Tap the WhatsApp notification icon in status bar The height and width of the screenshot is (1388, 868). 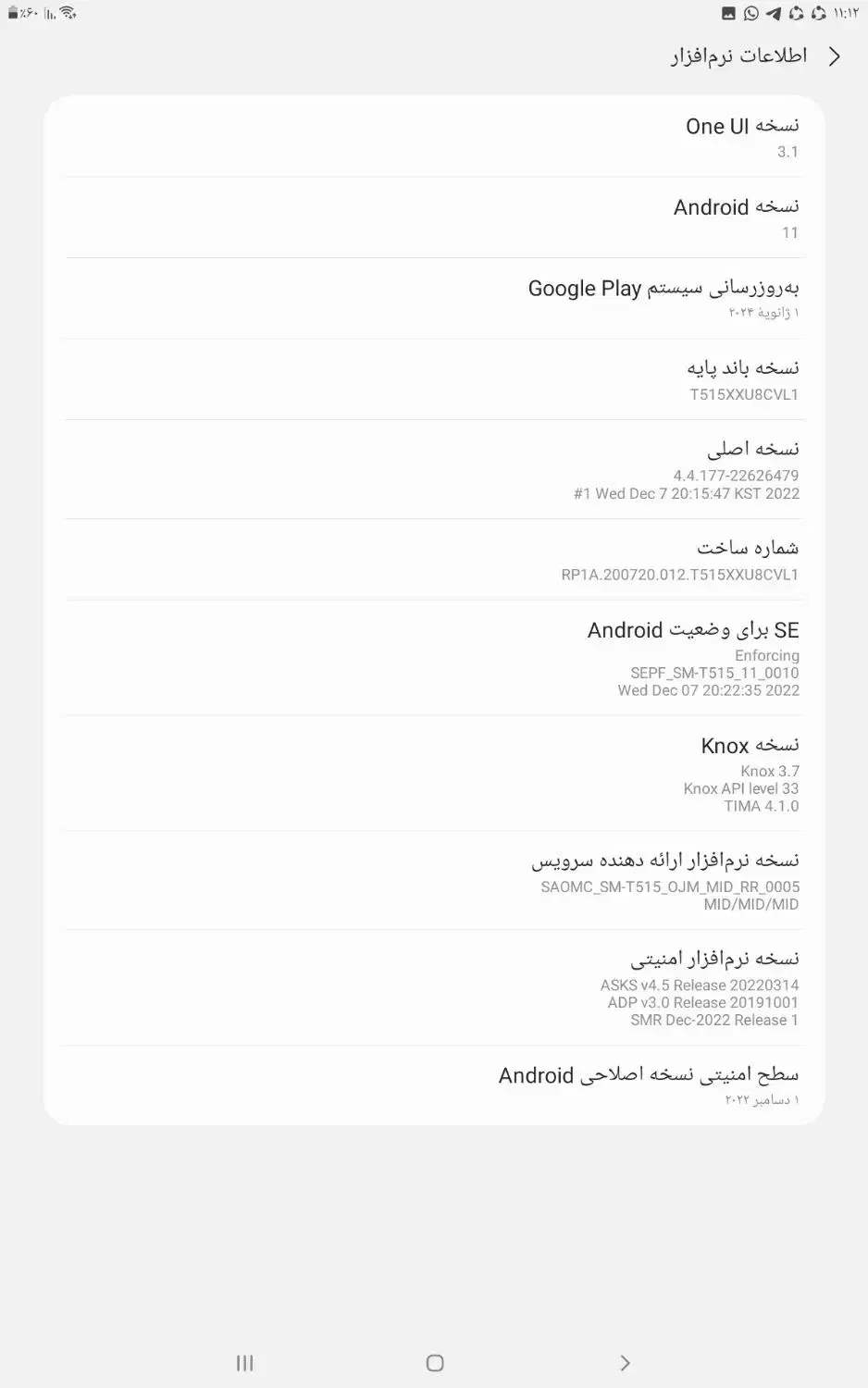(x=751, y=13)
